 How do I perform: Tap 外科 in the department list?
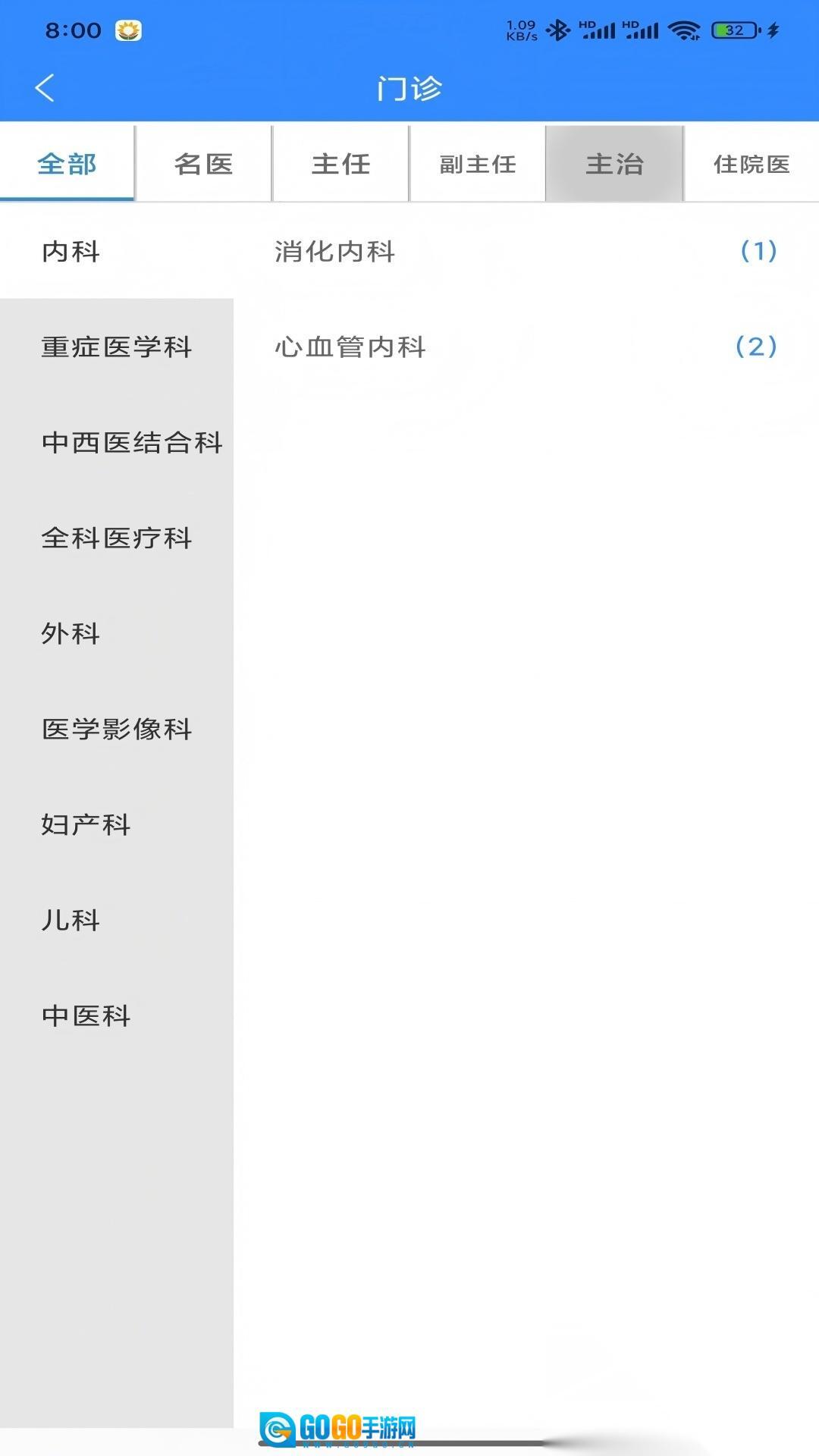coord(71,633)
